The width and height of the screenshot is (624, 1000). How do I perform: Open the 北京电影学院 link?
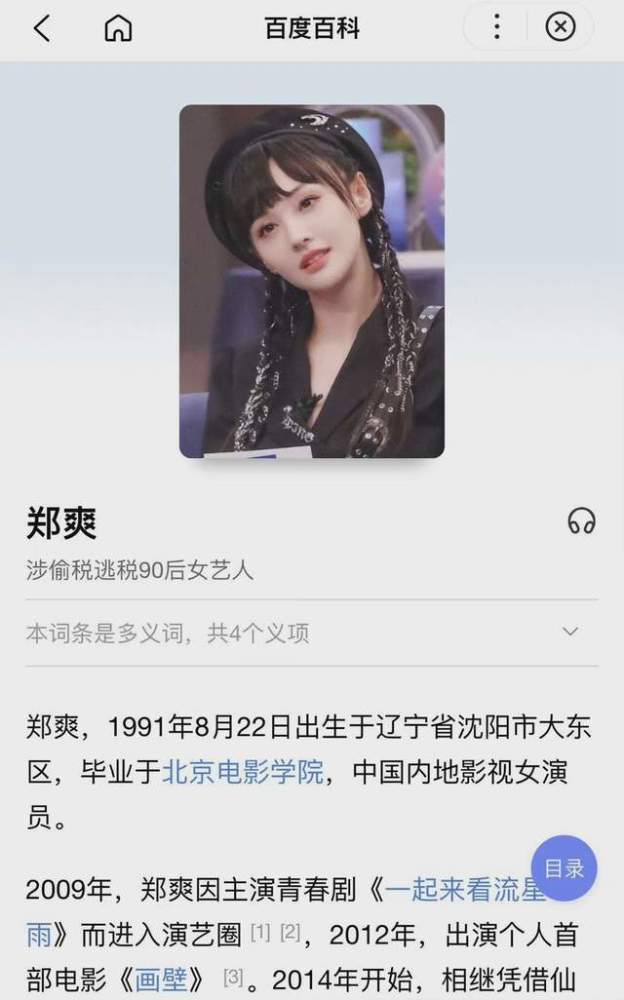pos(243,772)
